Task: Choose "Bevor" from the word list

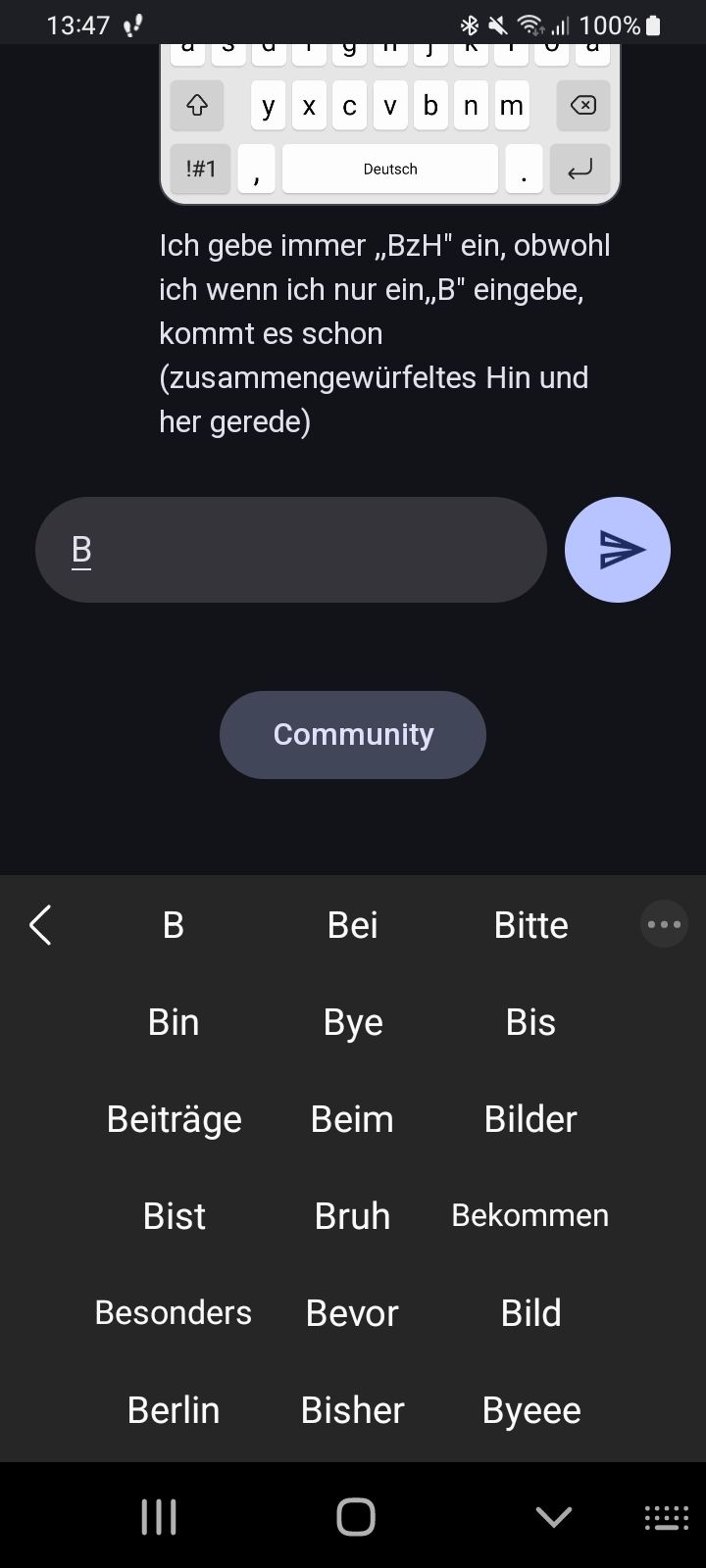Action: coord(353,1313)
